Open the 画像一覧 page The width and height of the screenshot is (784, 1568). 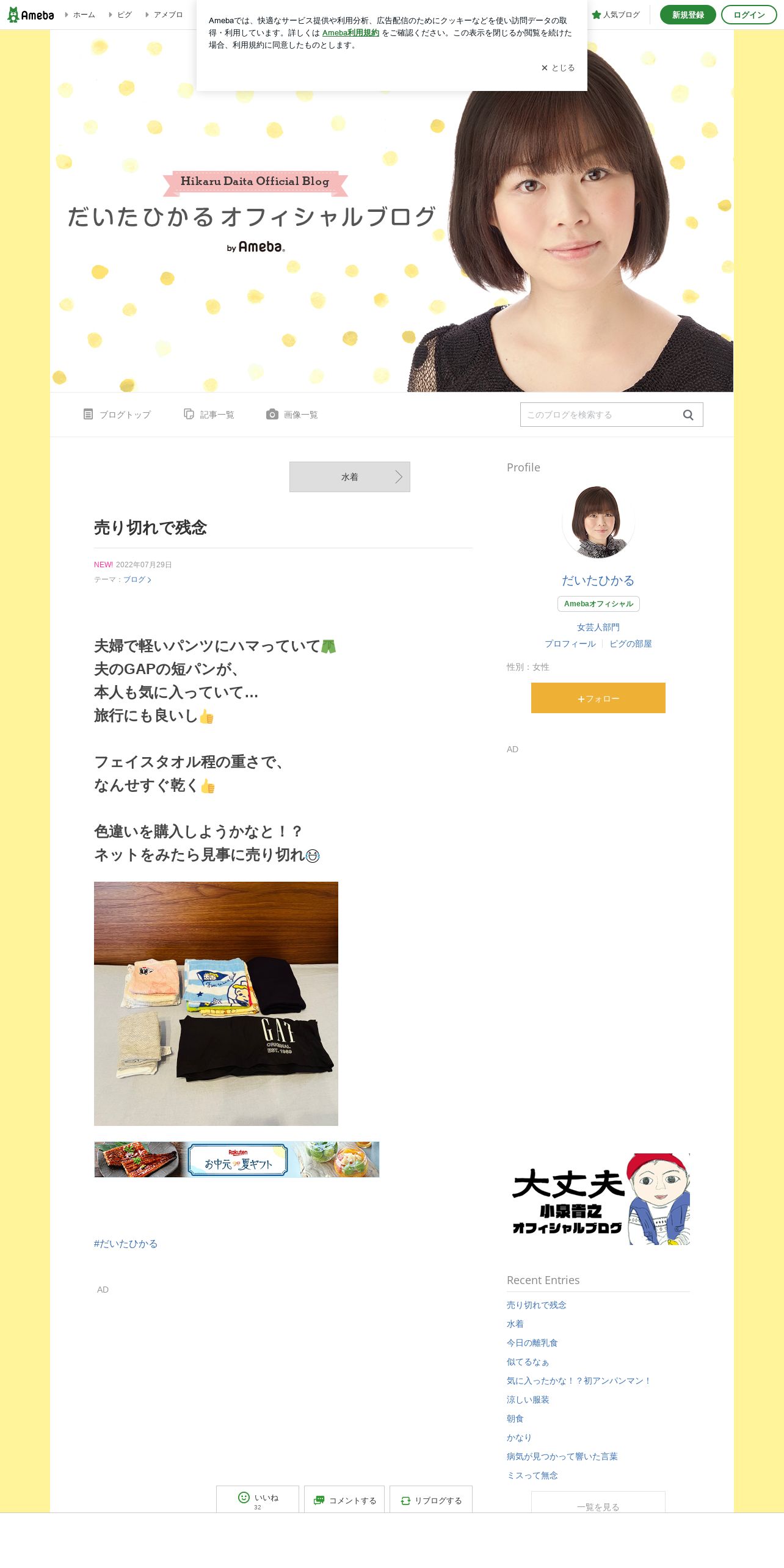coord(292,415)
